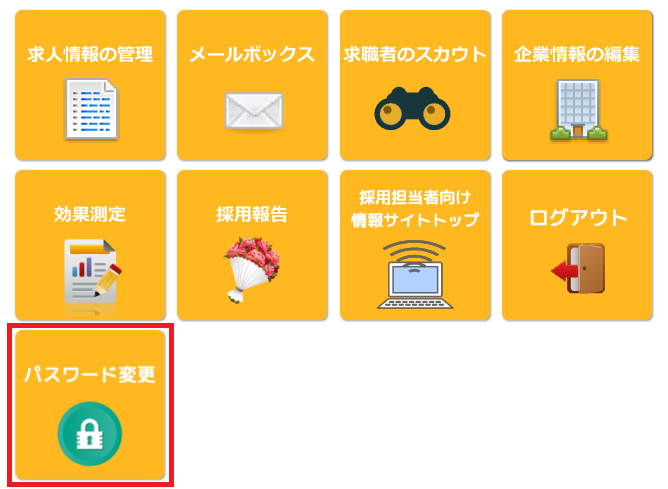Open 効果測定 tile

[x=90, y=245]
